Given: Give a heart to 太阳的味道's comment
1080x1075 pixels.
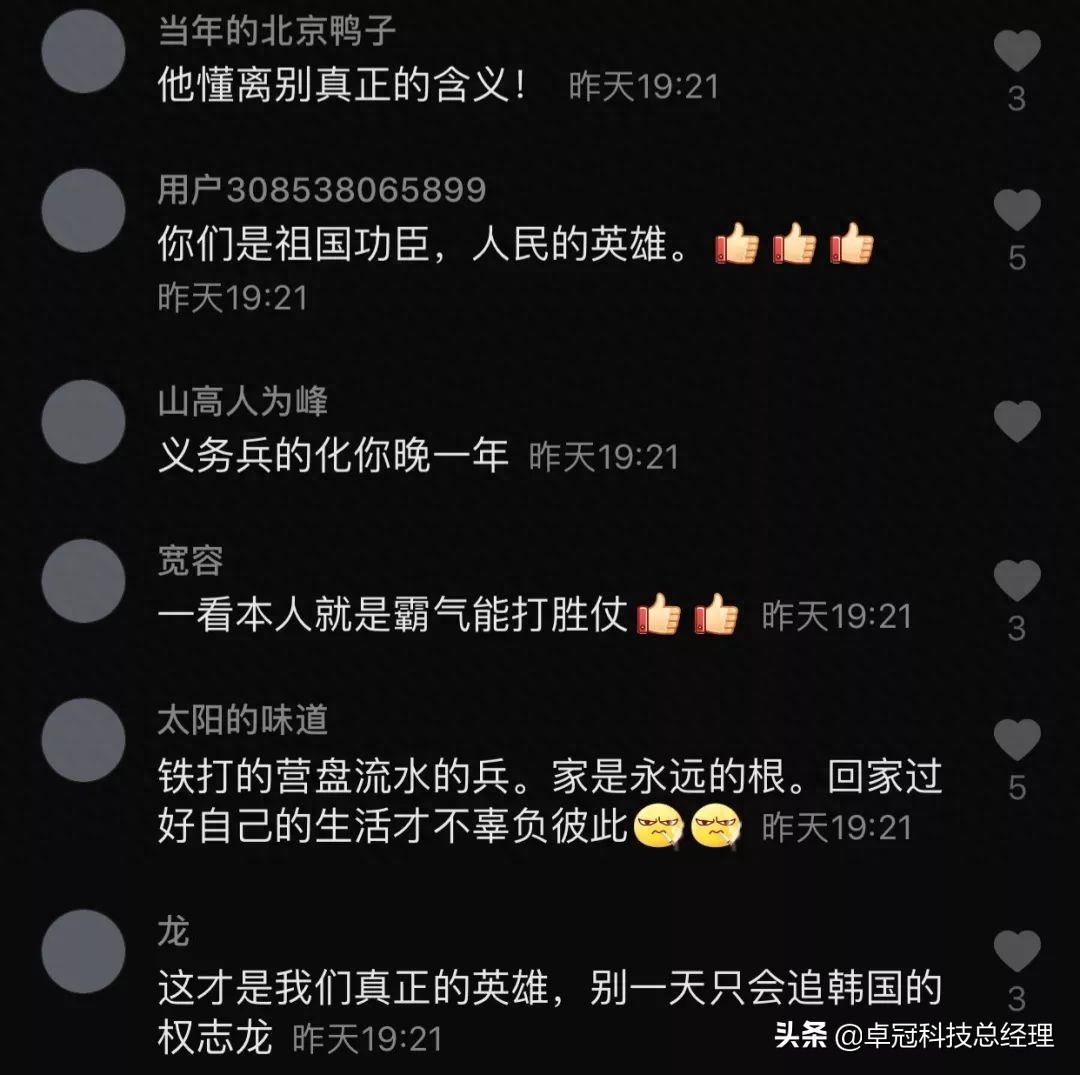Looking at the screenshot, I should 1017,741.
